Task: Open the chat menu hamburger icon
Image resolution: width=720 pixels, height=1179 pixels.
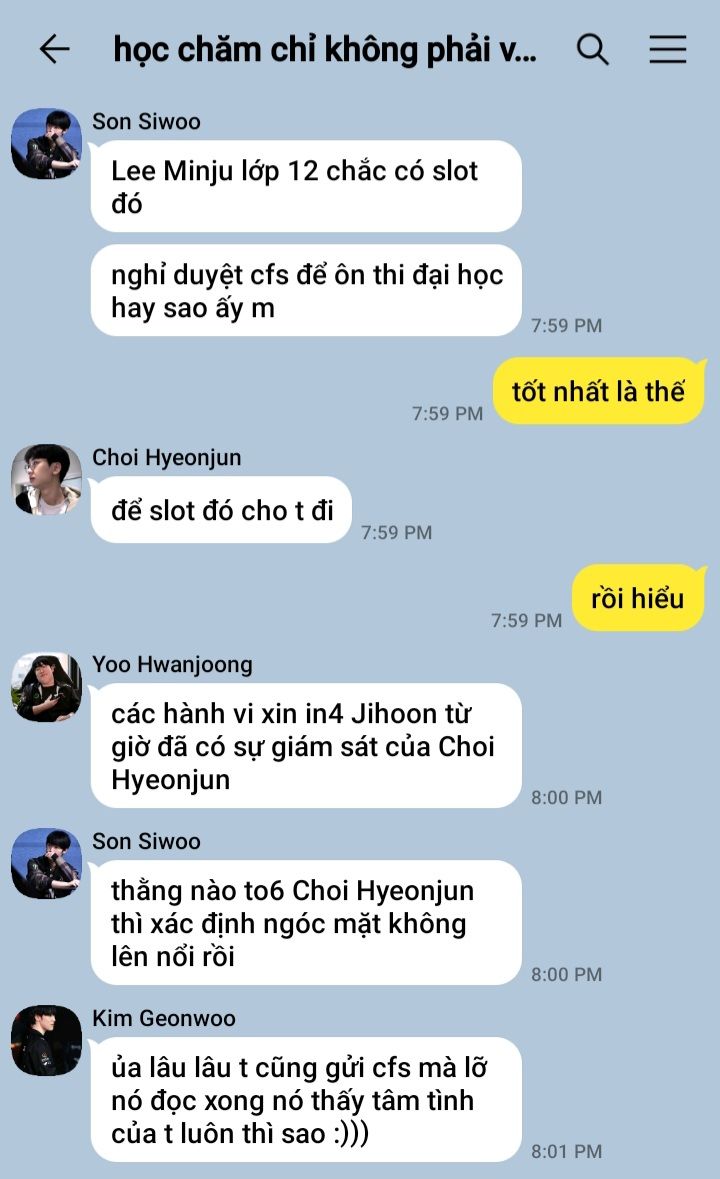Action: coord(667,50)
